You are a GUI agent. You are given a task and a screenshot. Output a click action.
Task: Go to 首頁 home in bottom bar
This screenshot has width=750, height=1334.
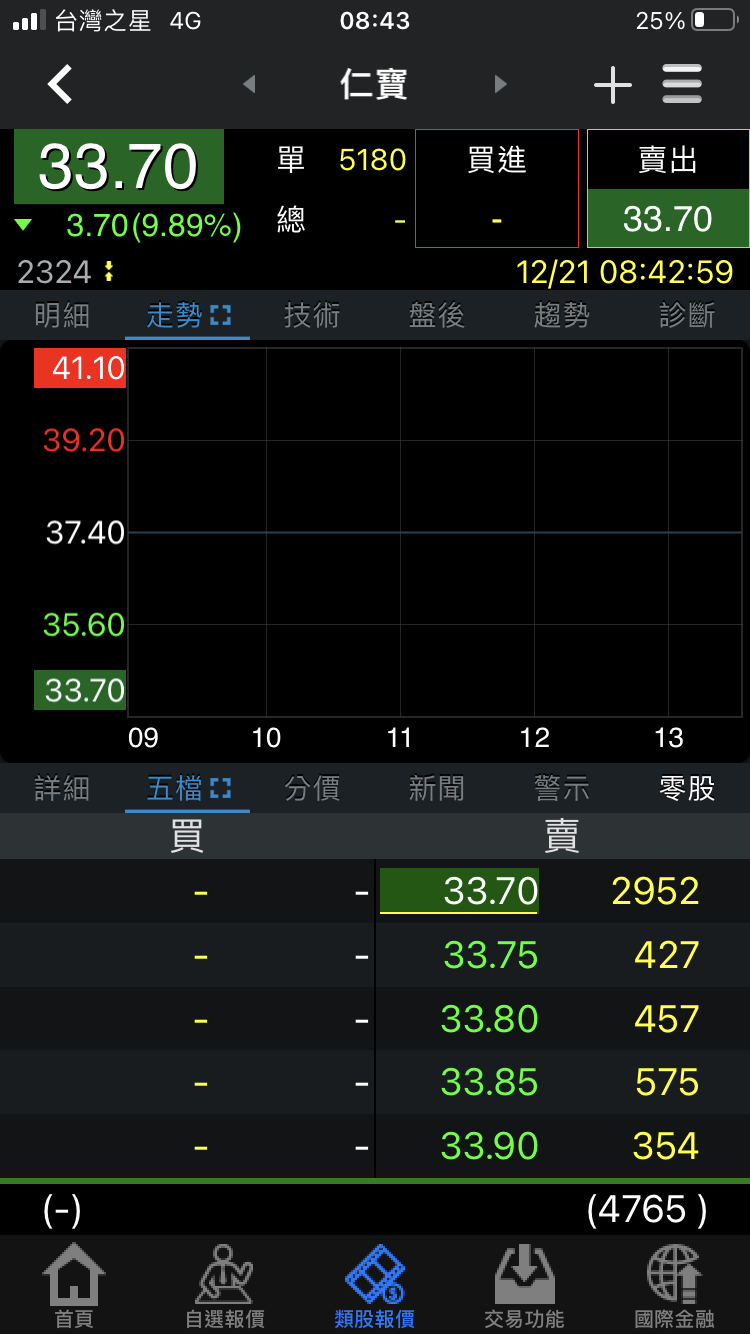pos(74,1286)
